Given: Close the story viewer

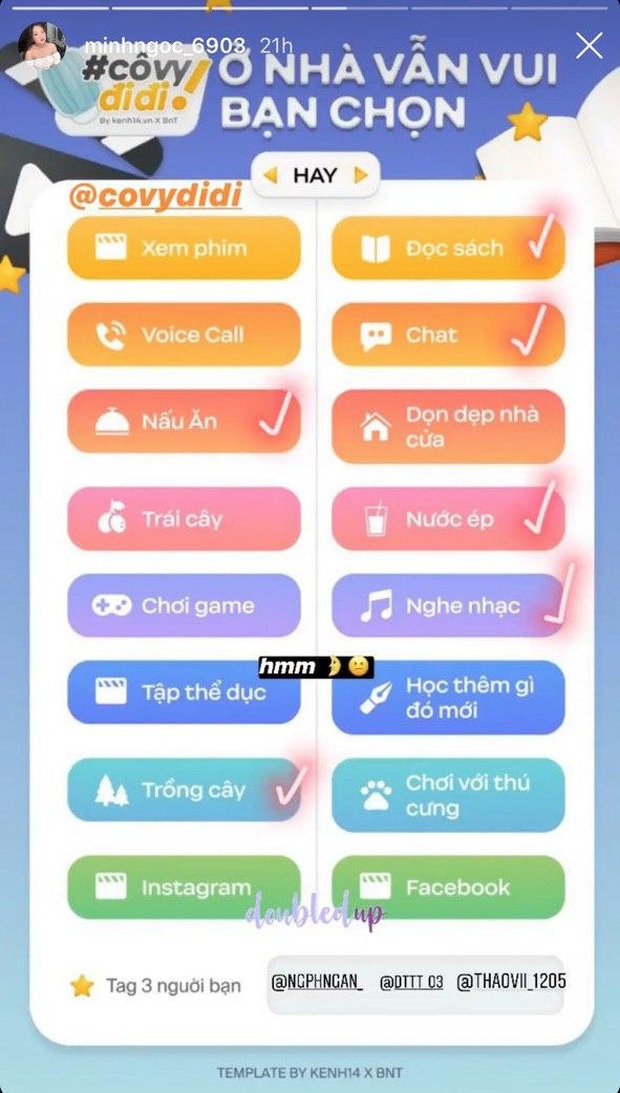Looking at the screenshot, I should coord(590,46).
